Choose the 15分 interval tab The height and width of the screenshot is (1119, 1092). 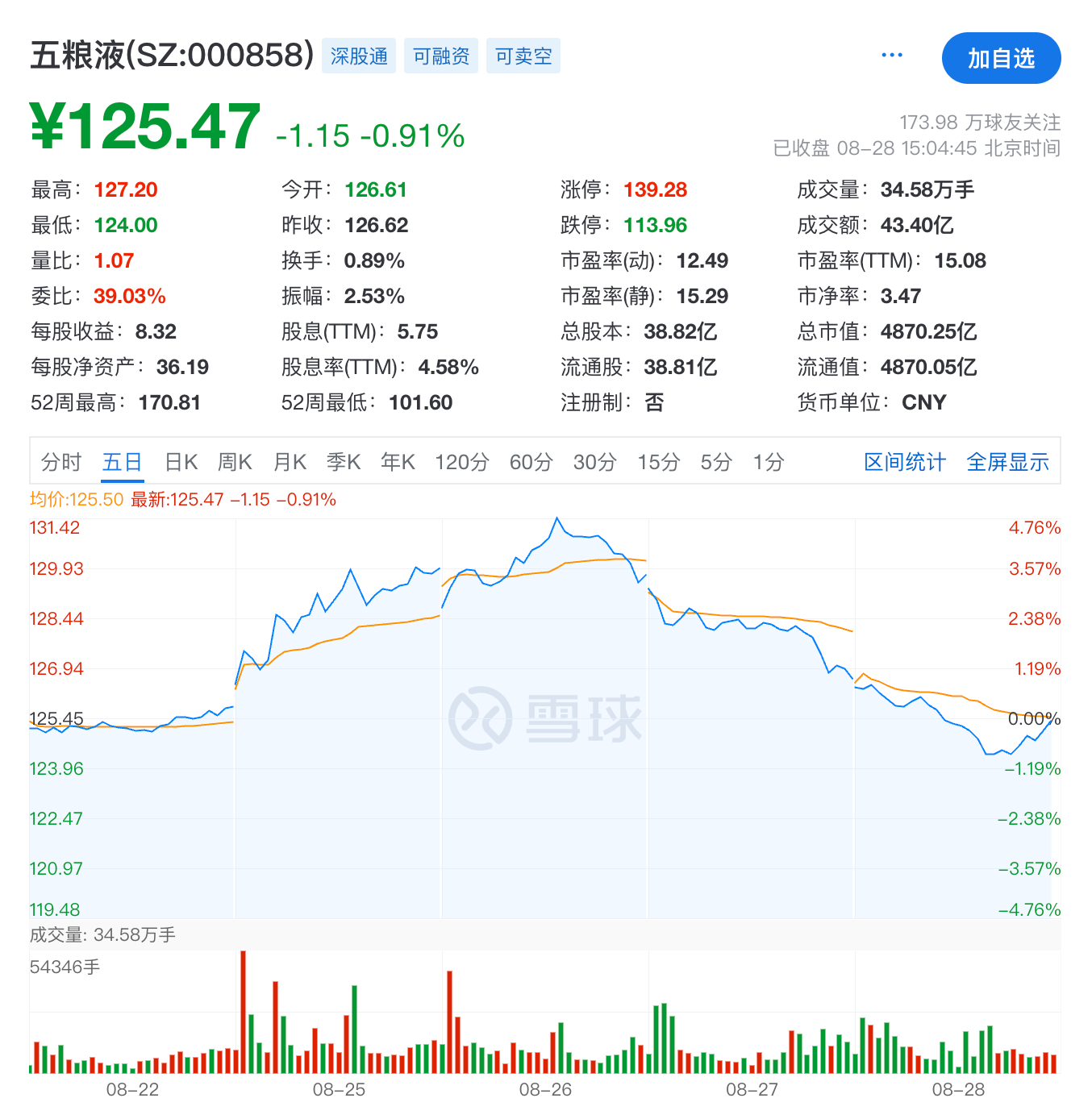point(659,462)
